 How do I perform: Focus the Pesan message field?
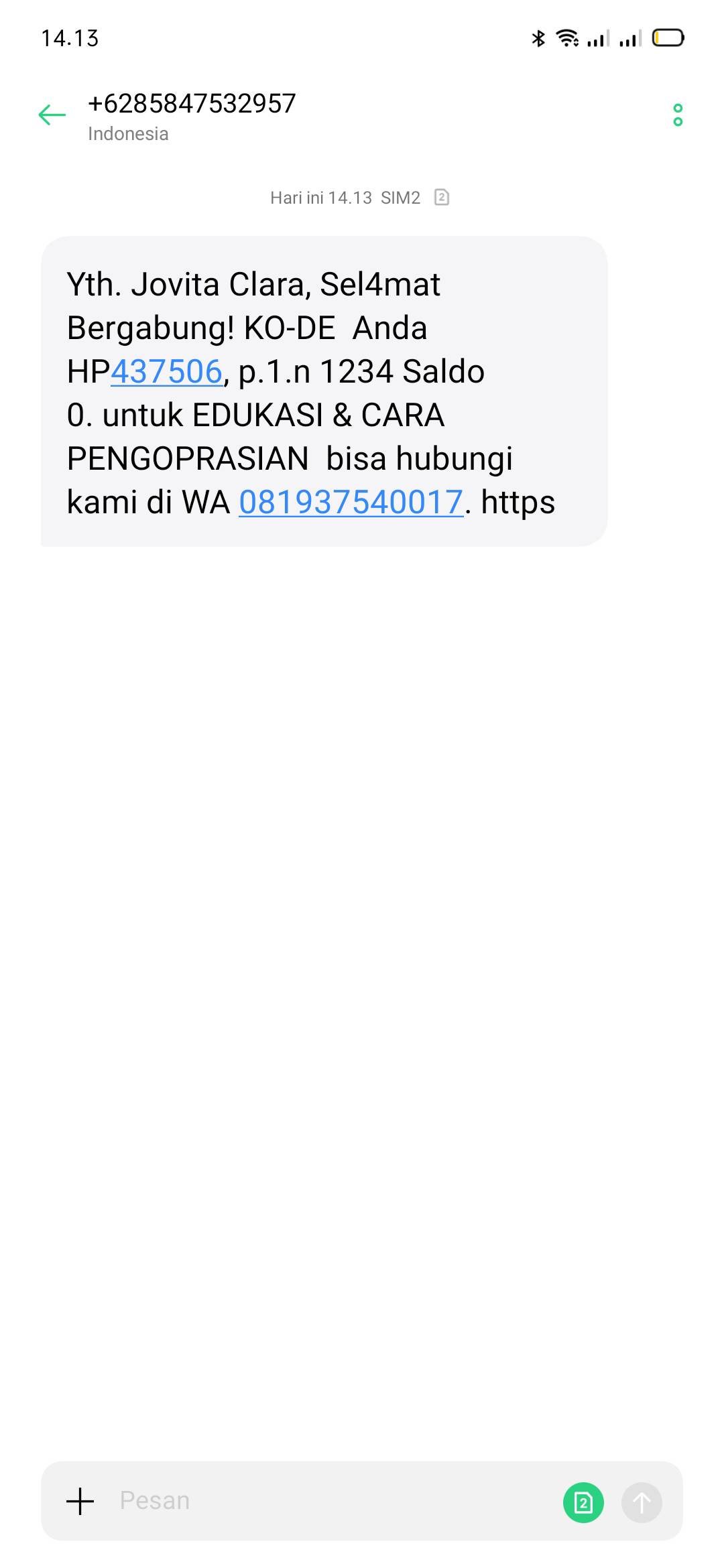335,1501
